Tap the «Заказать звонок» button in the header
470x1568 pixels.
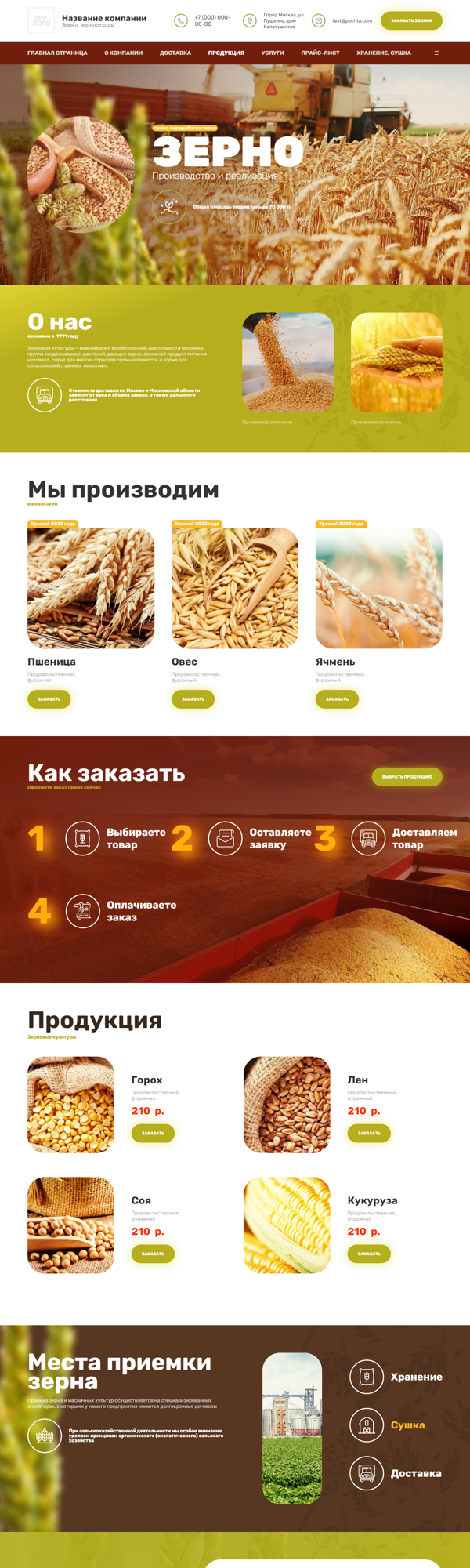click(411, 20)
